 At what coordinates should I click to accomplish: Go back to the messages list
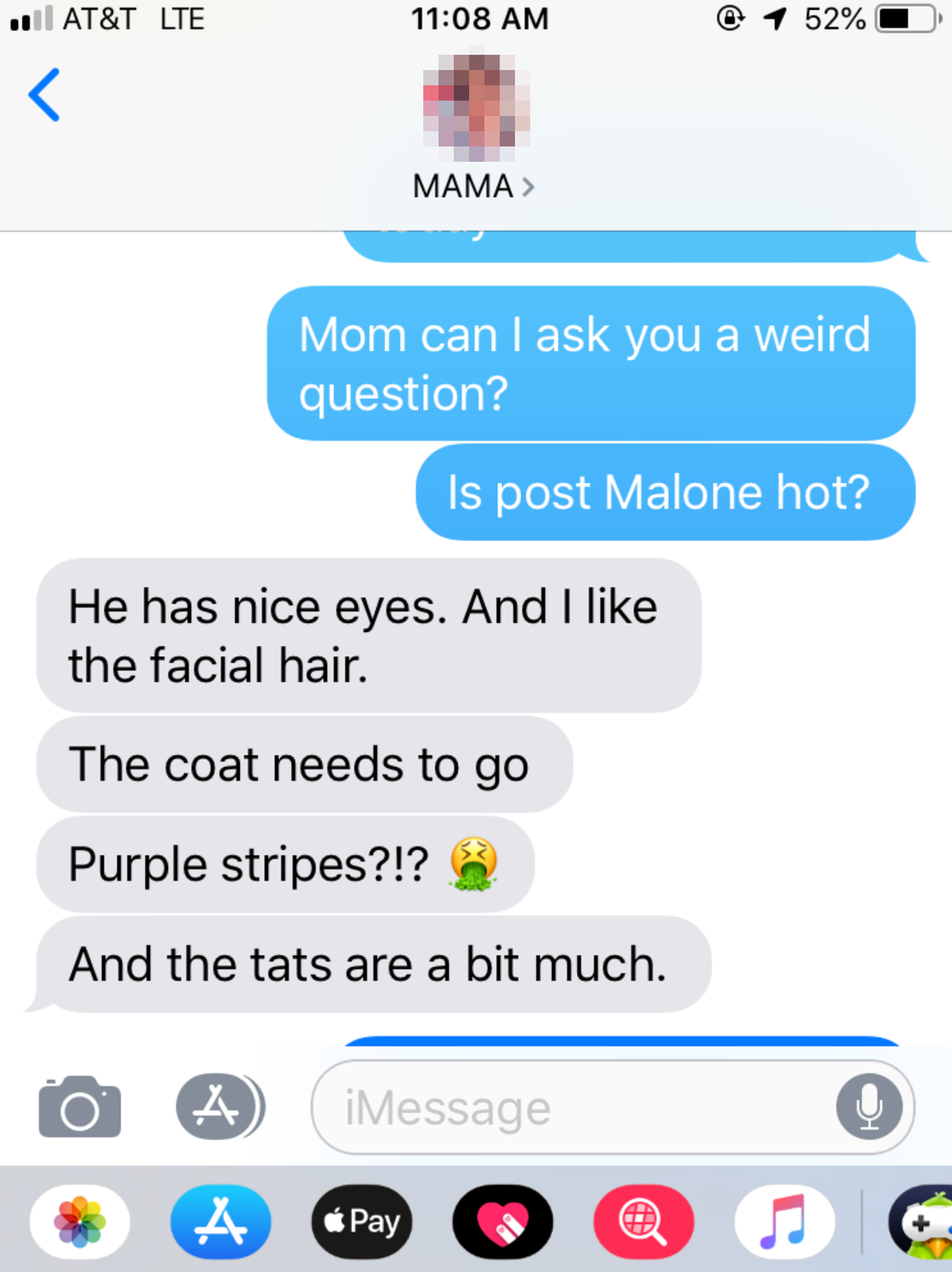pyautogui.click(x=44, y=95)
